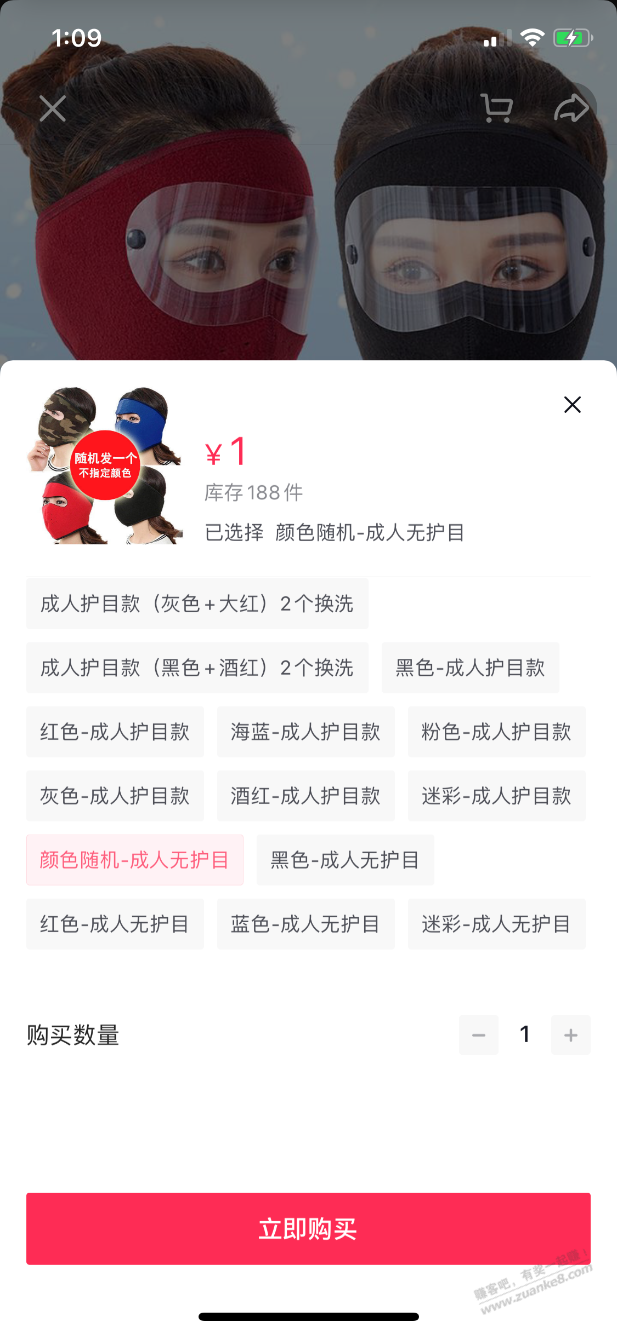
Task: Tap 立即购买 to buy now
Action: pyautogui.click(x=308, y=1229)
